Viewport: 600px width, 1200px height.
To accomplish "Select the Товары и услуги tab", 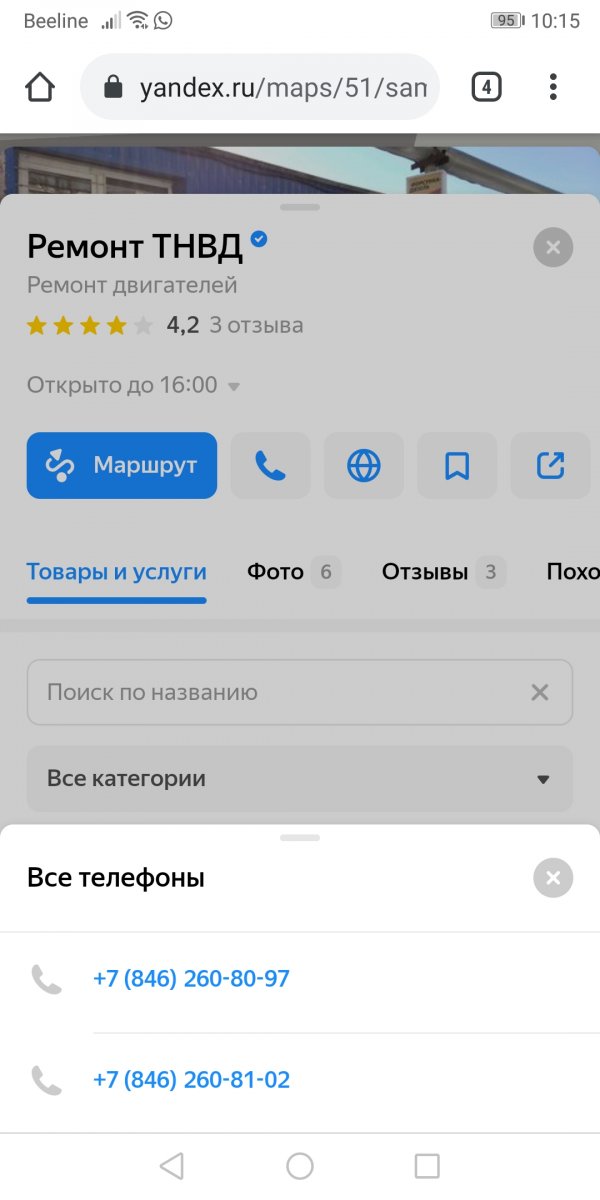I will 116,572.
